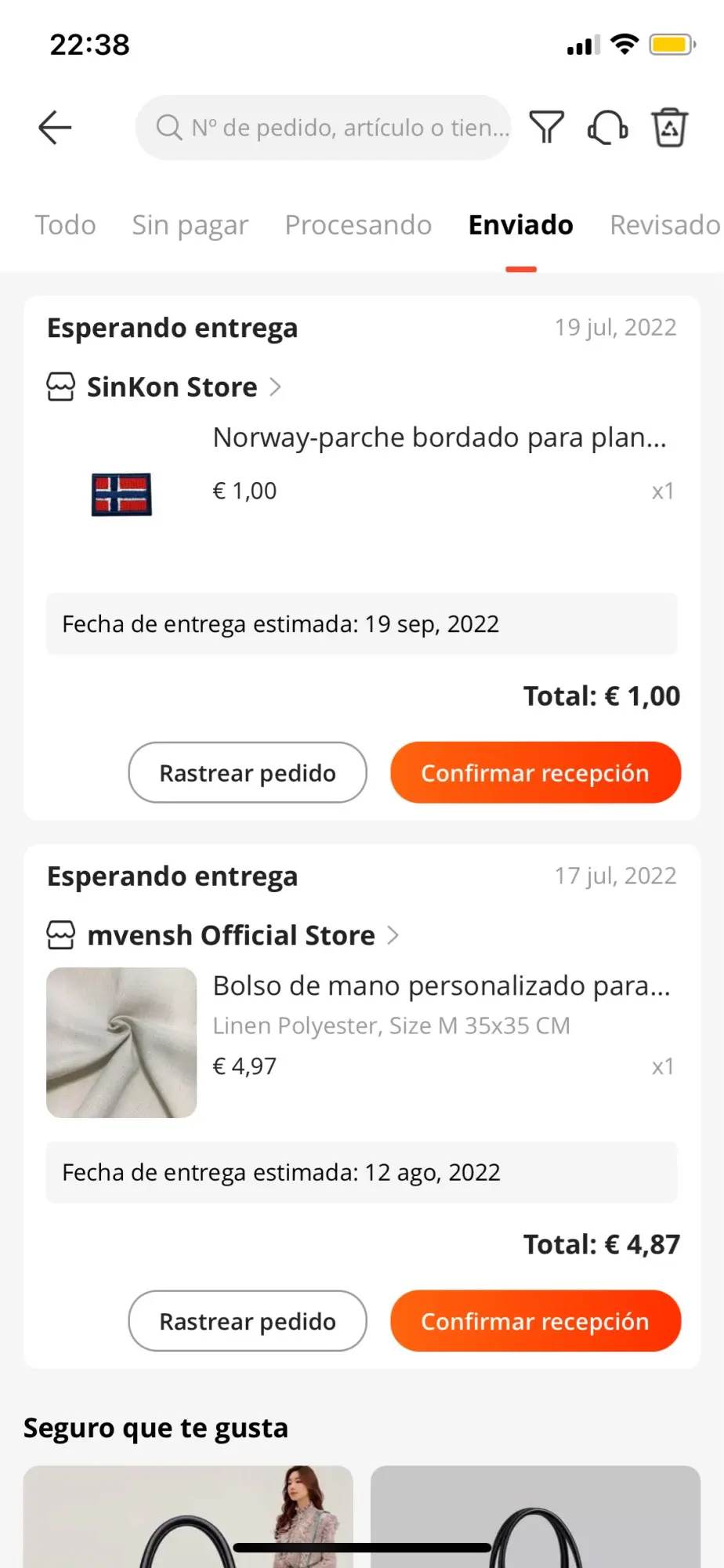
Task: Contact customer support via headset icon
Action: pyautogui.click(x=608, y=128)
